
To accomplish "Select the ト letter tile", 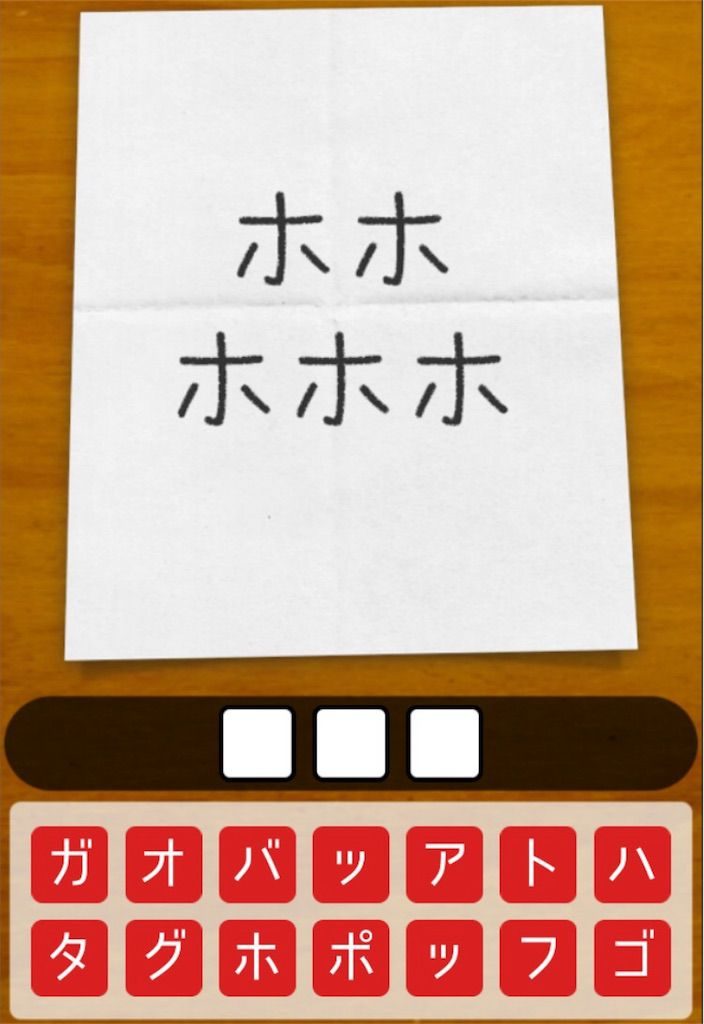I will (x=538, y=864).
